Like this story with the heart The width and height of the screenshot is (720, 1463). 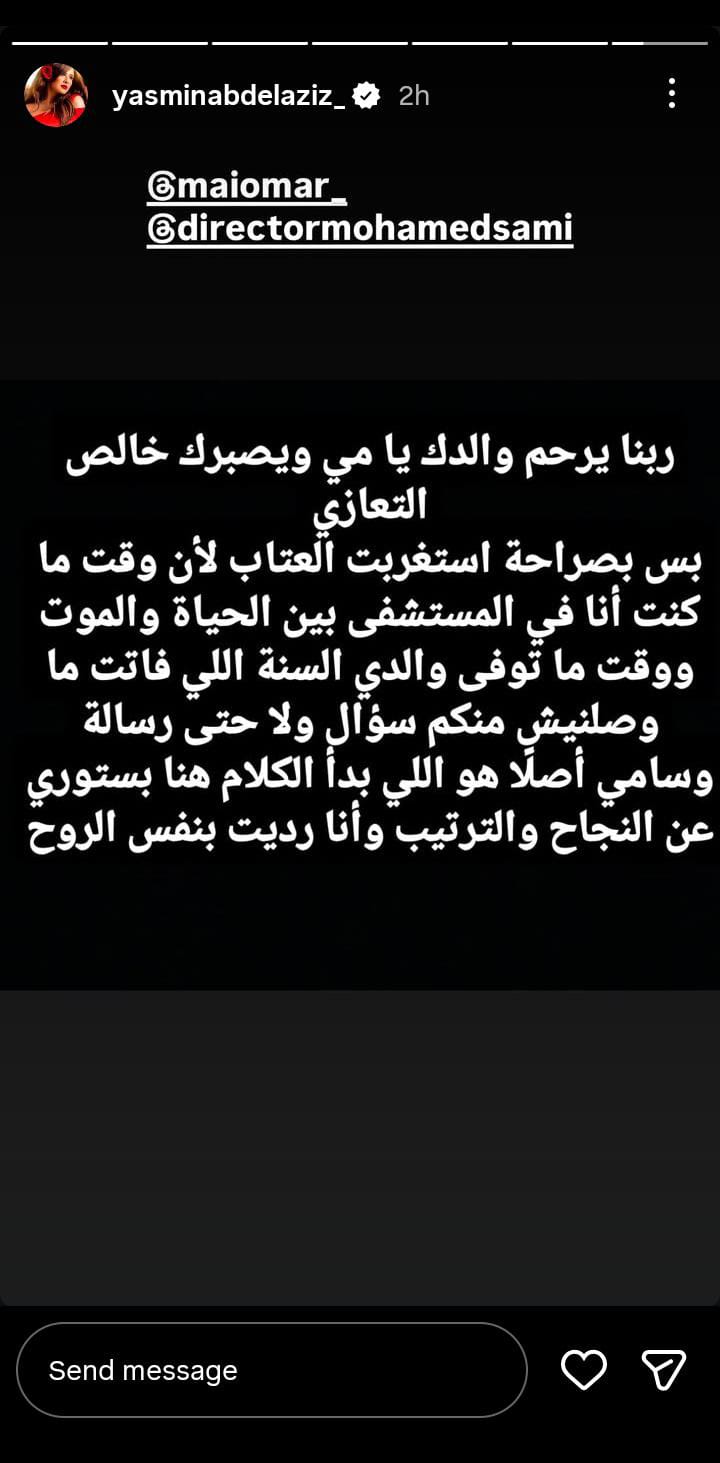click(x=584, y=1370)
